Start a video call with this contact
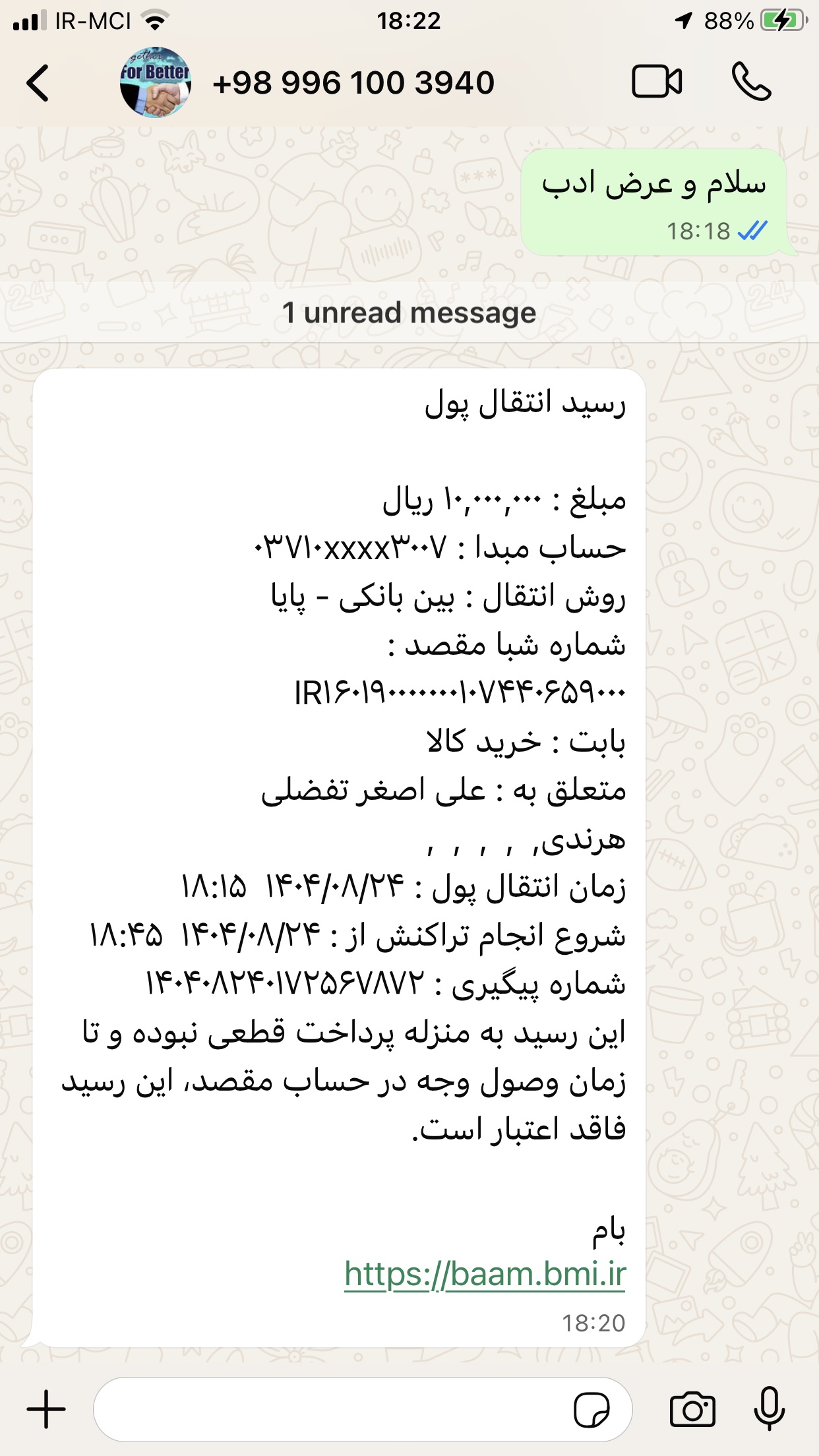The width and height of the screenshot is (819, 1456). (657, 82)
